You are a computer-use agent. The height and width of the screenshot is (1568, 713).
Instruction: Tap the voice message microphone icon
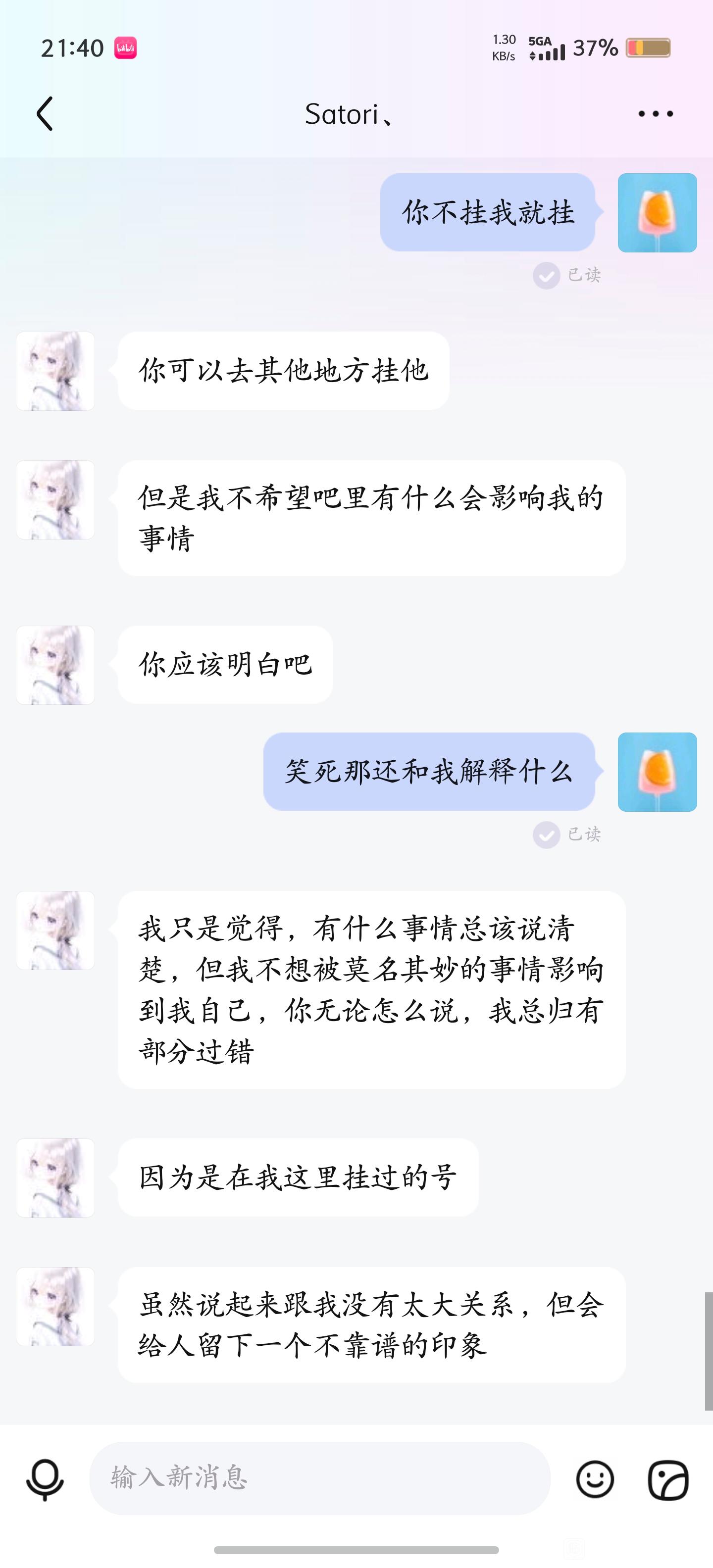[45, 1479]
